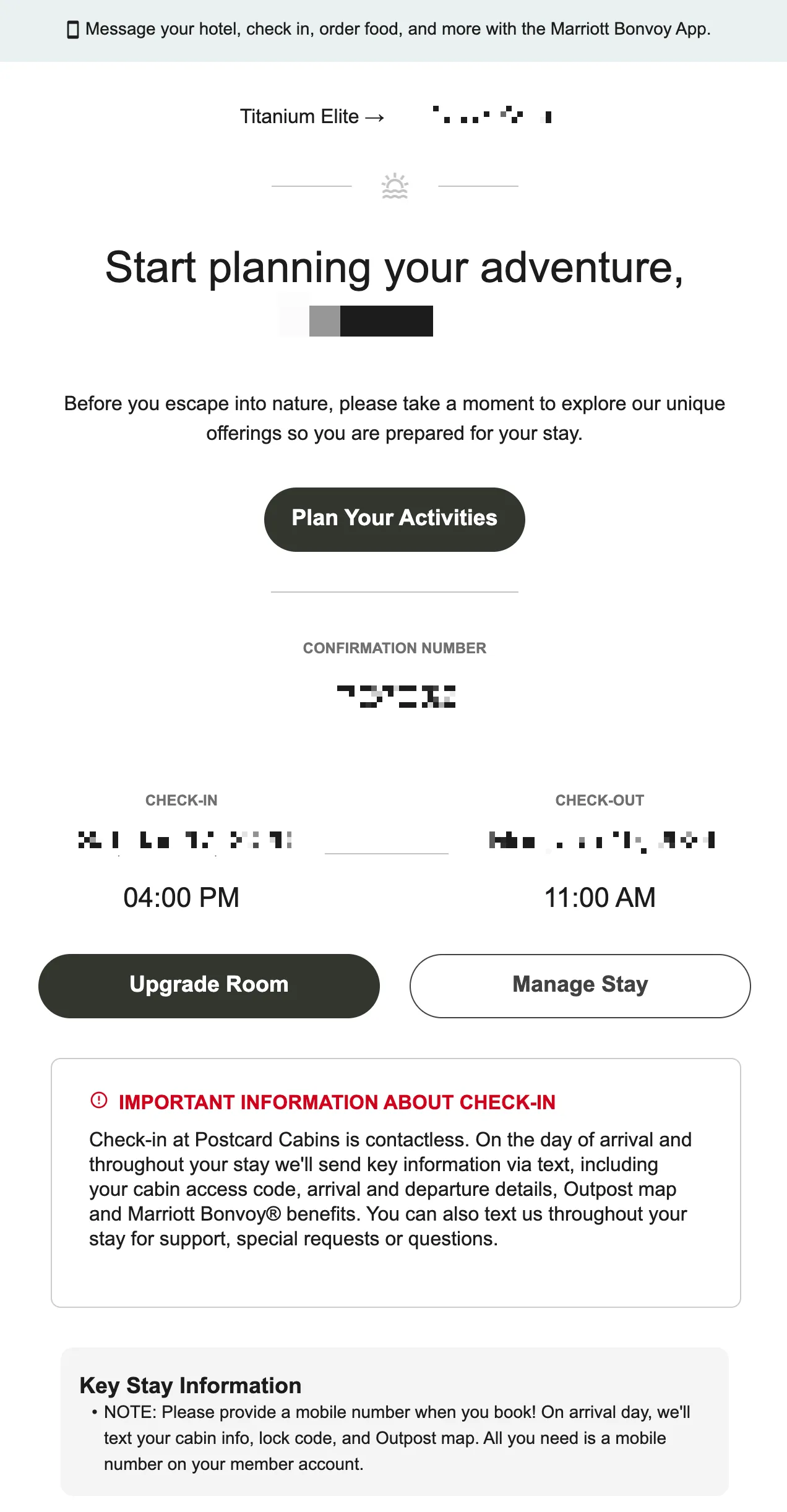
Task: Follow the Titanium Elite arrow link
Action: pyautogui.click(x=312, y=116)
